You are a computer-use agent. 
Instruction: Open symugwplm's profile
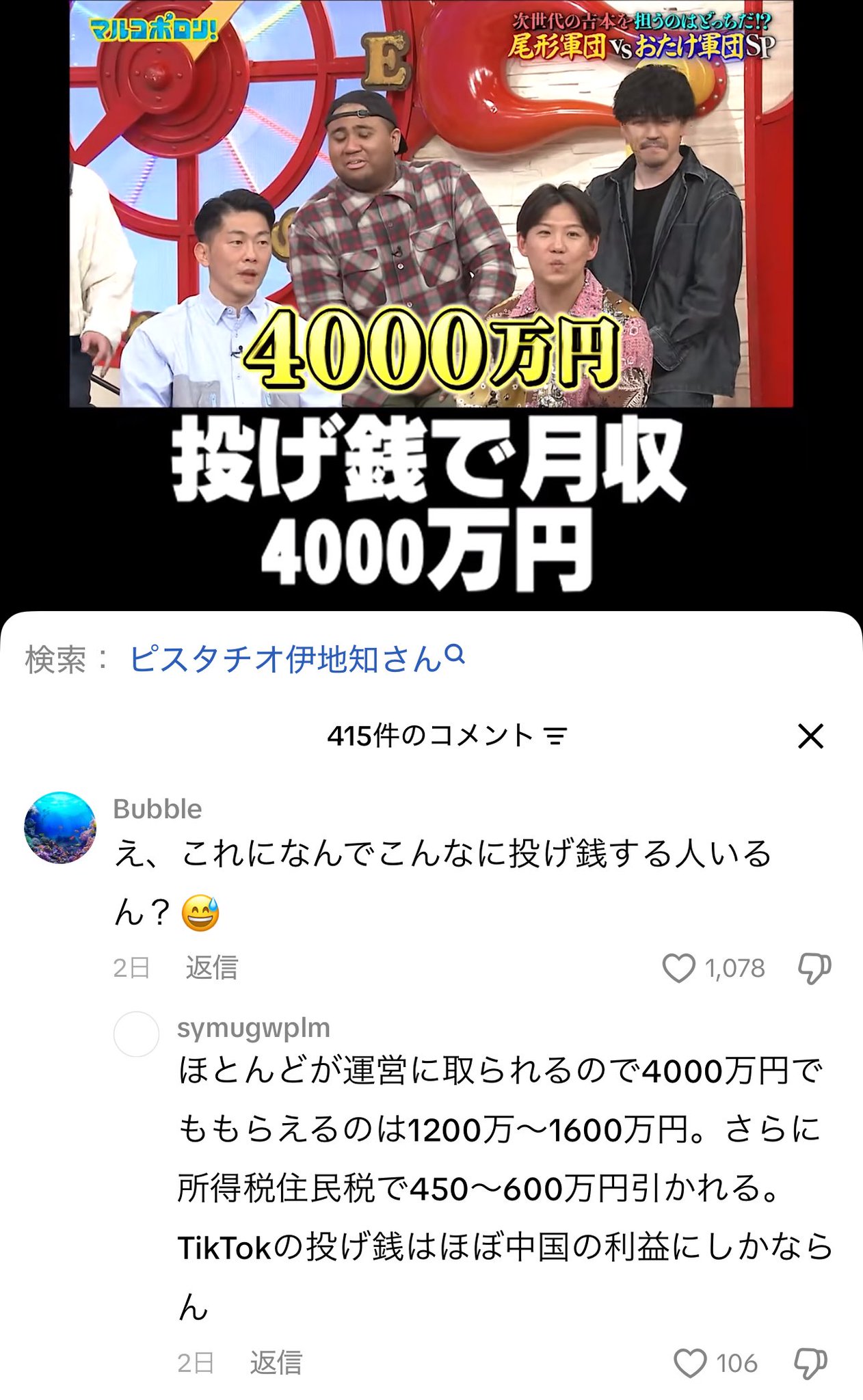pos(136,1034)
